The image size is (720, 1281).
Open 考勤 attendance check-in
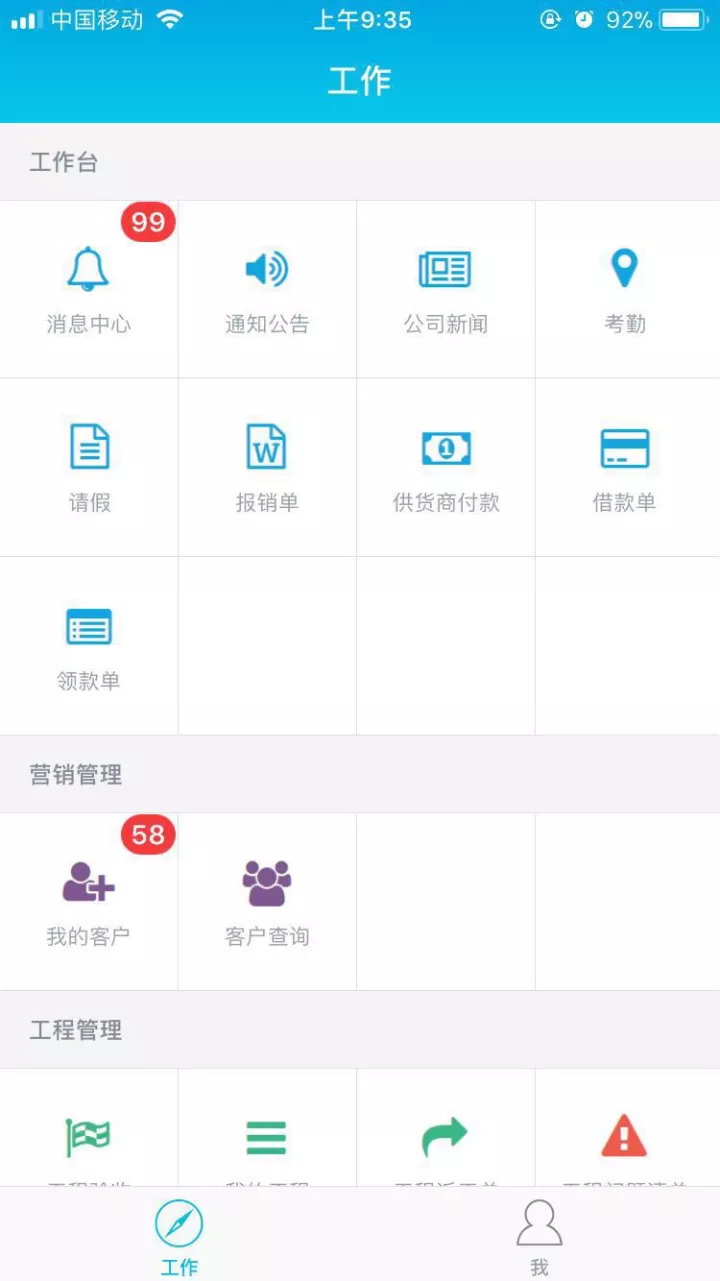[x=624, y=289]
